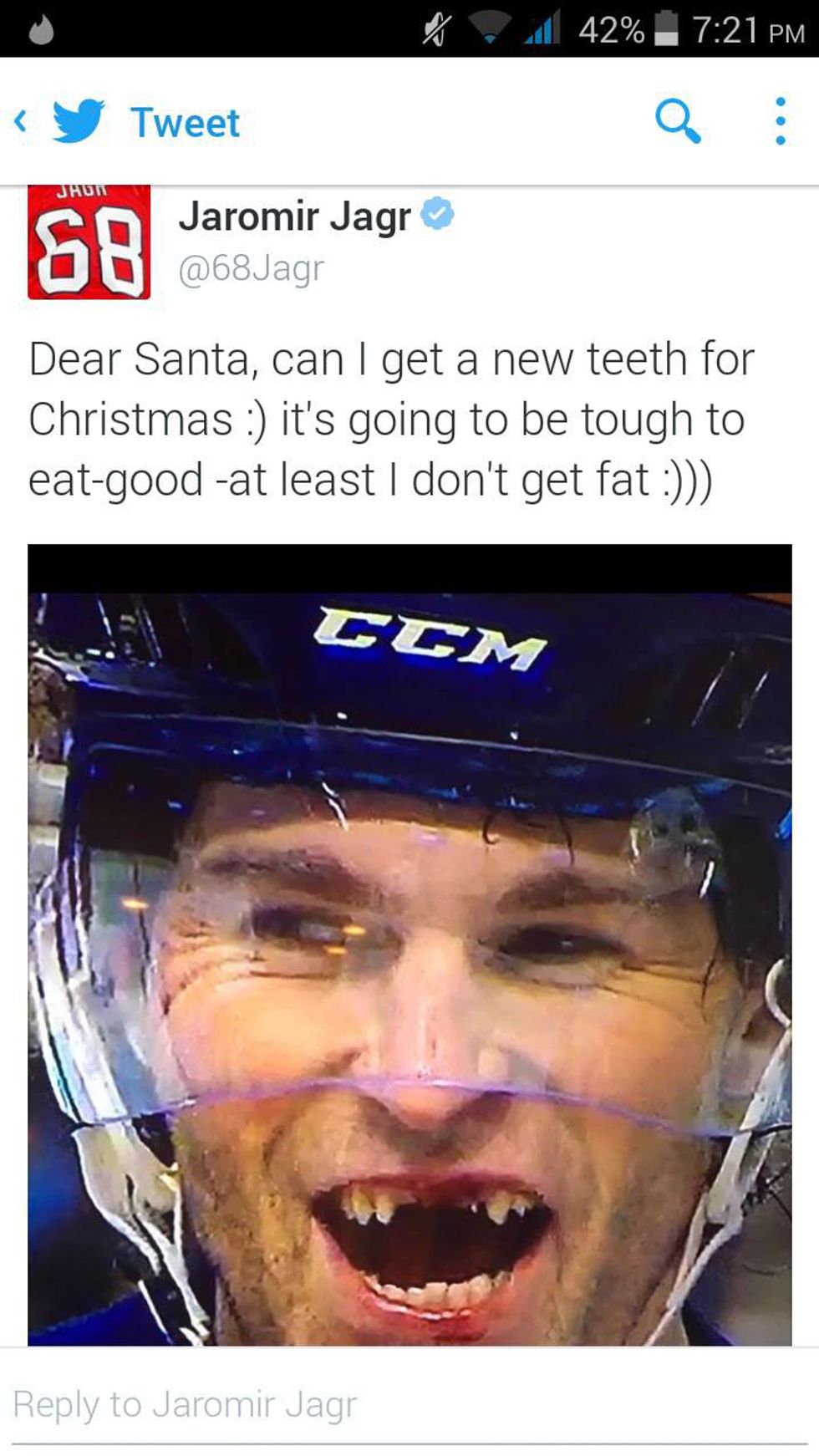The height and width of the screenshot is (1456, 819).
Task: Enlarge the photo attached to the tweet
Action: (x=409, y=944)
